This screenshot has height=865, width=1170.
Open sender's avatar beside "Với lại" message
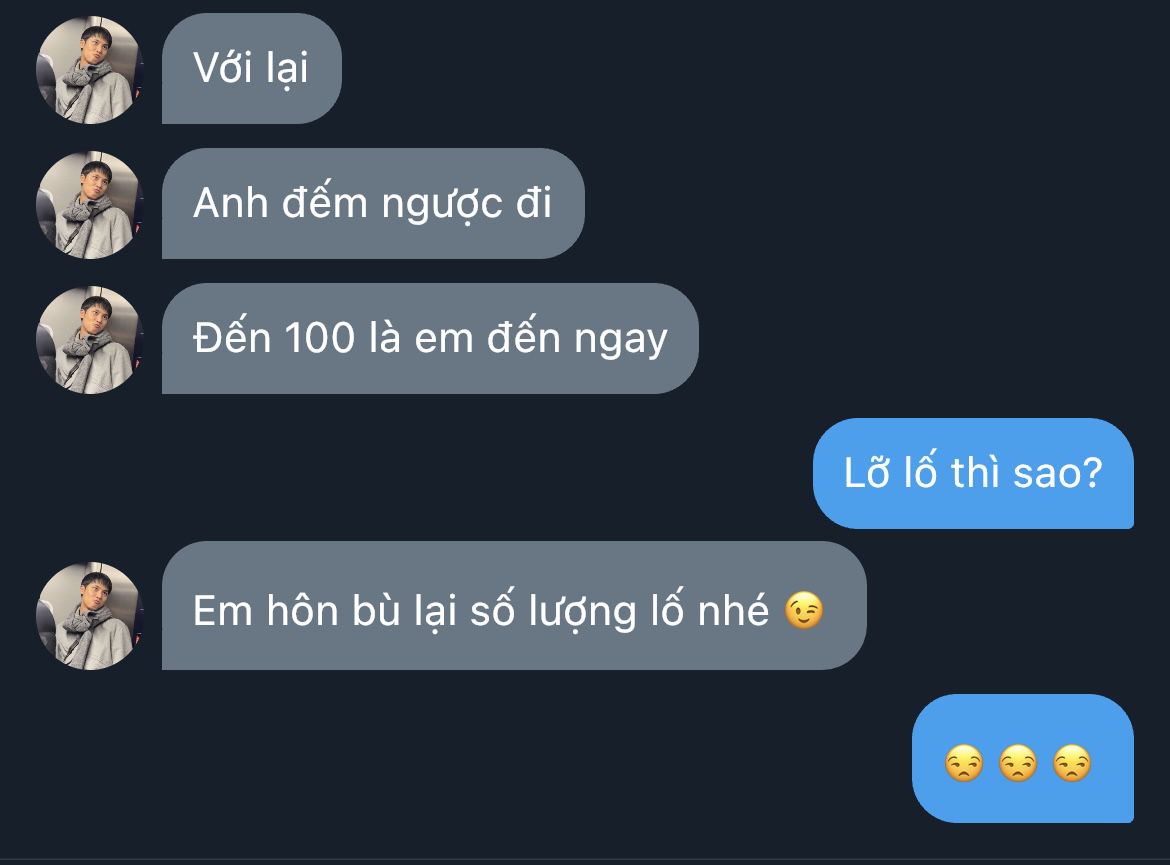90,70
